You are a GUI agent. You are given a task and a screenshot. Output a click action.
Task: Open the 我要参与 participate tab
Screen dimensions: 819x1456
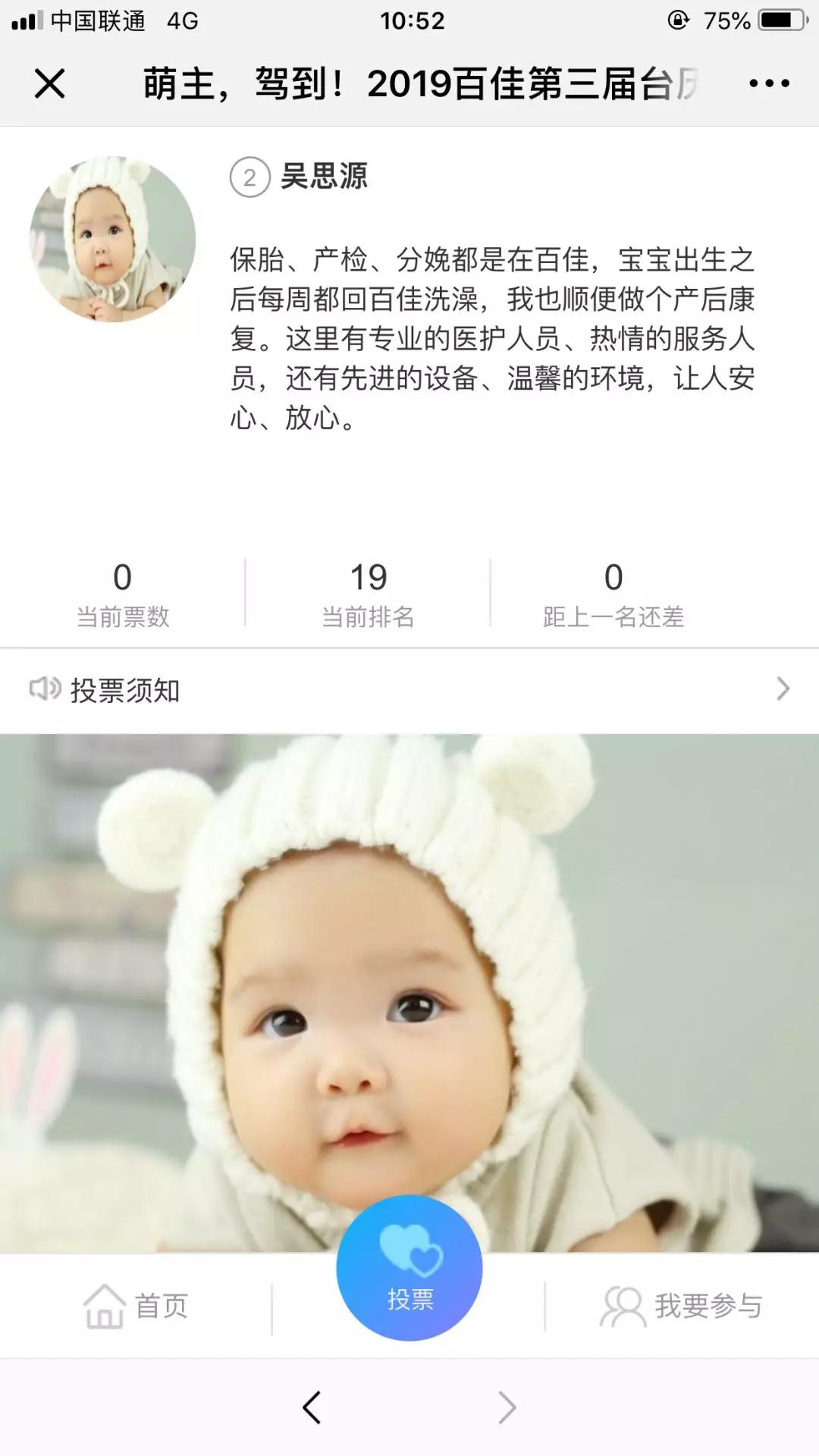tap(681, 1306)
